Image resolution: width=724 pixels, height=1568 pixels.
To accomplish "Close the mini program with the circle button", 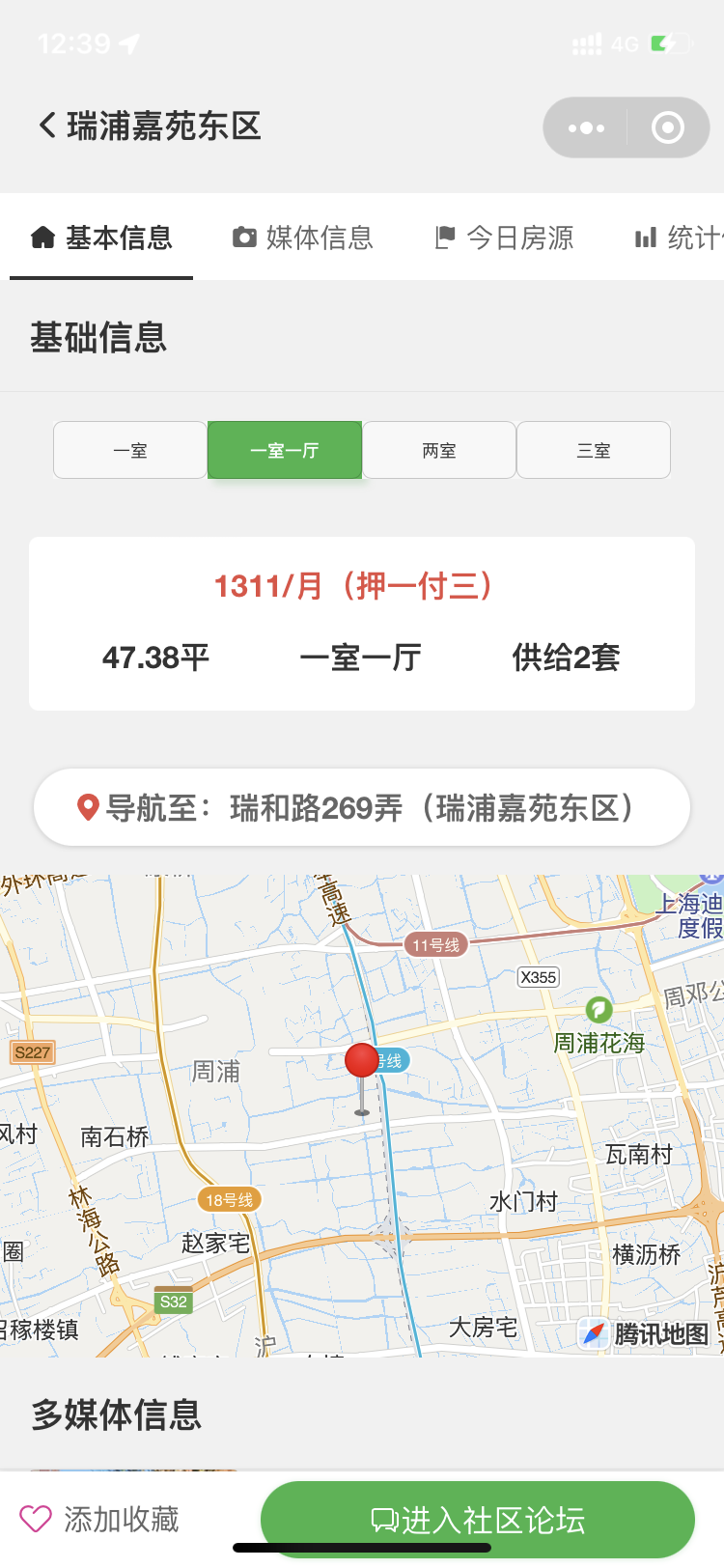I will [668, 127].
